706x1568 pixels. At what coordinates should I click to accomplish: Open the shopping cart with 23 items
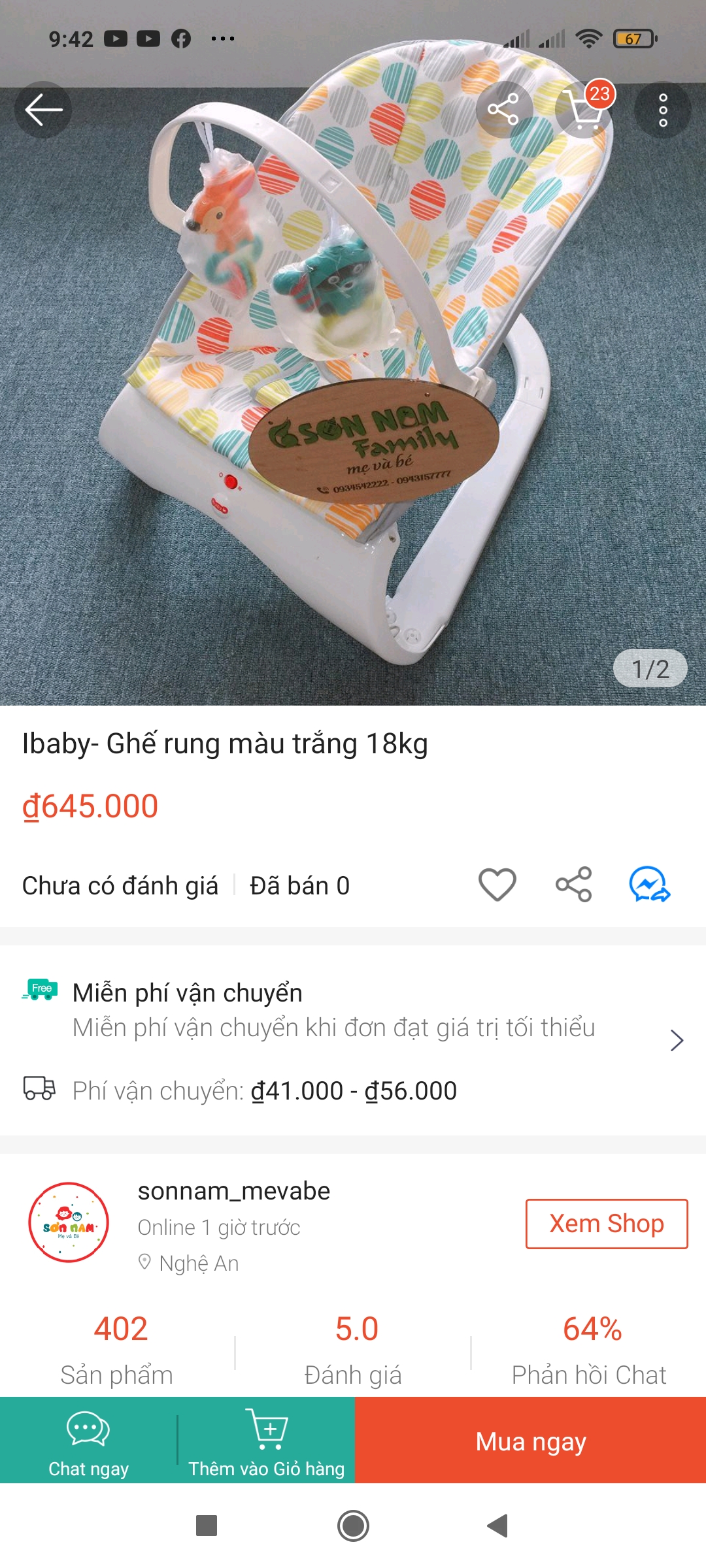coord(584,110)
